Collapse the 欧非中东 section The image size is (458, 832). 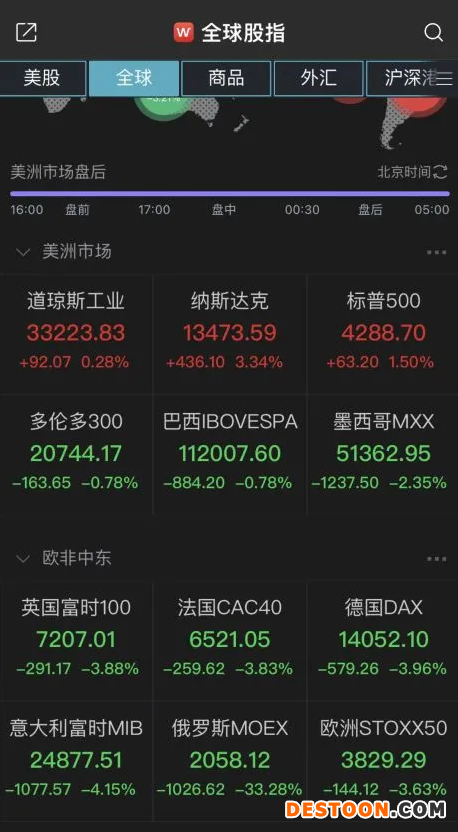[x=23, y=558]
